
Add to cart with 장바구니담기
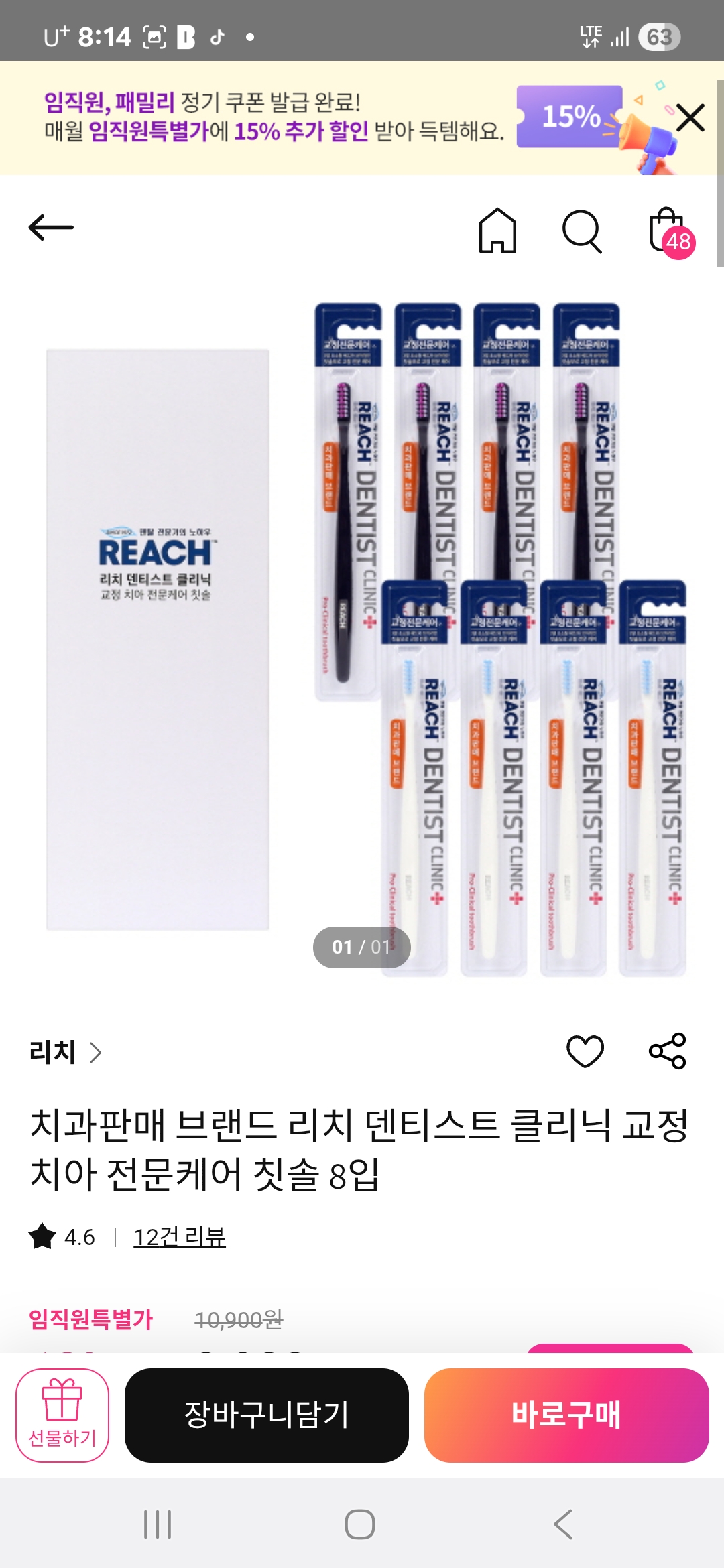pos(267,1415)
